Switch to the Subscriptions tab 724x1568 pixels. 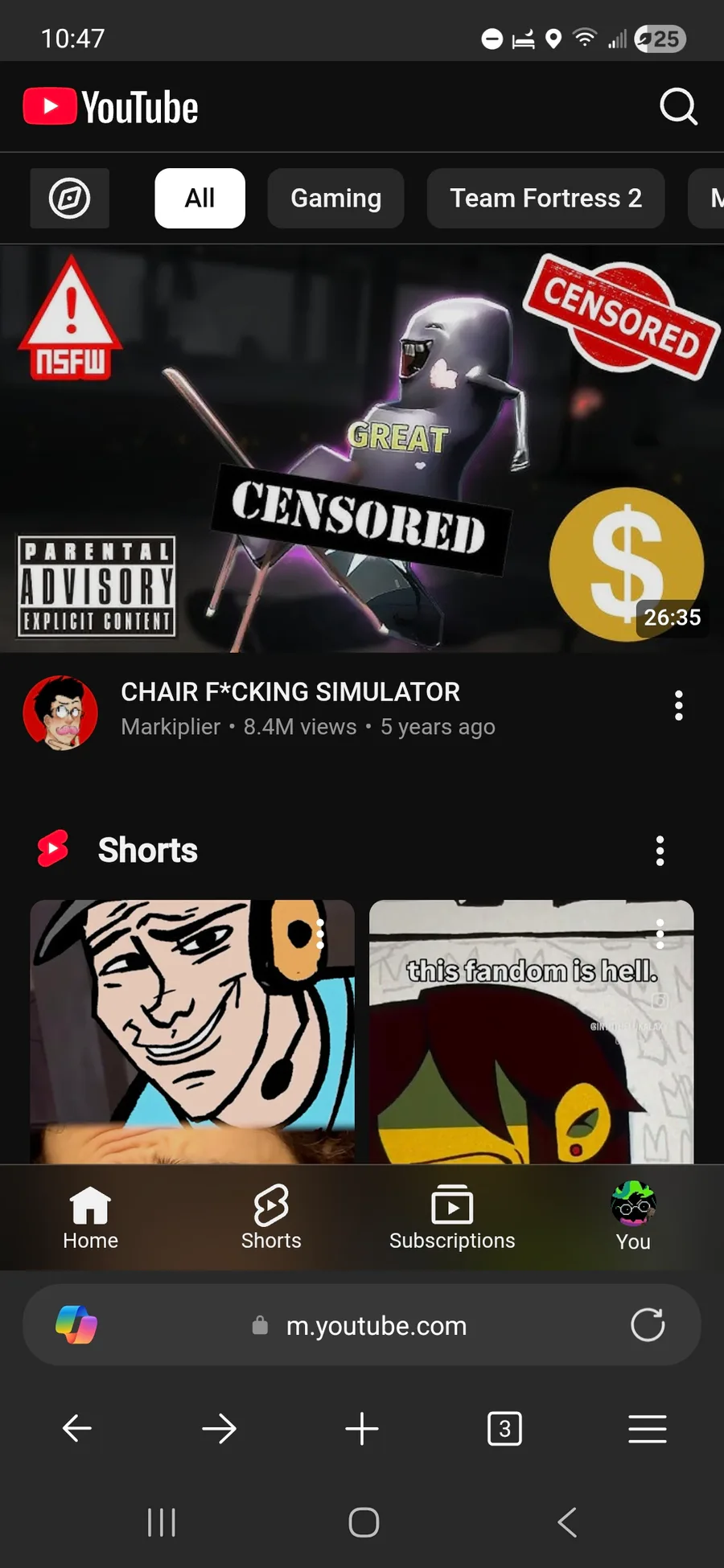(452, 1217)
